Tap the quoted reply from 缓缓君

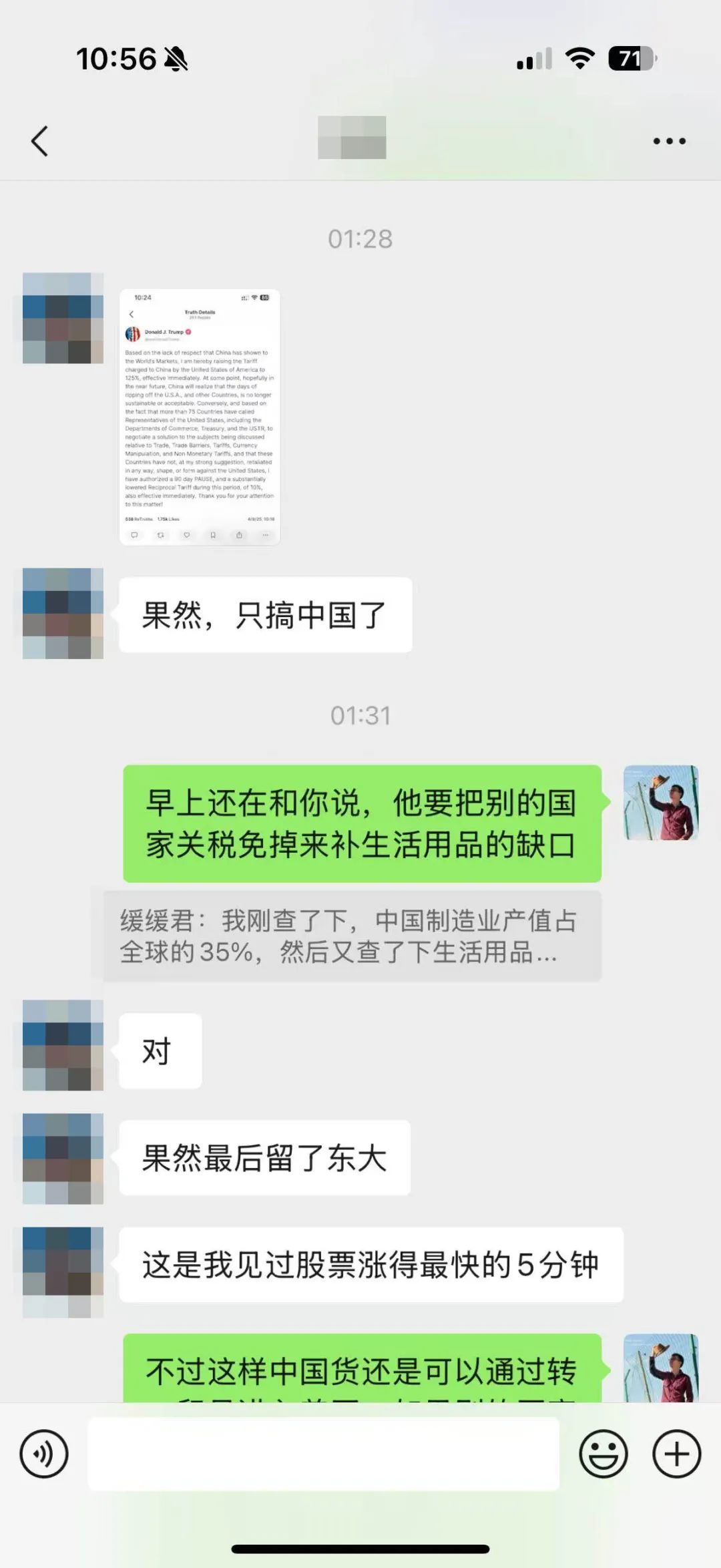352,936
